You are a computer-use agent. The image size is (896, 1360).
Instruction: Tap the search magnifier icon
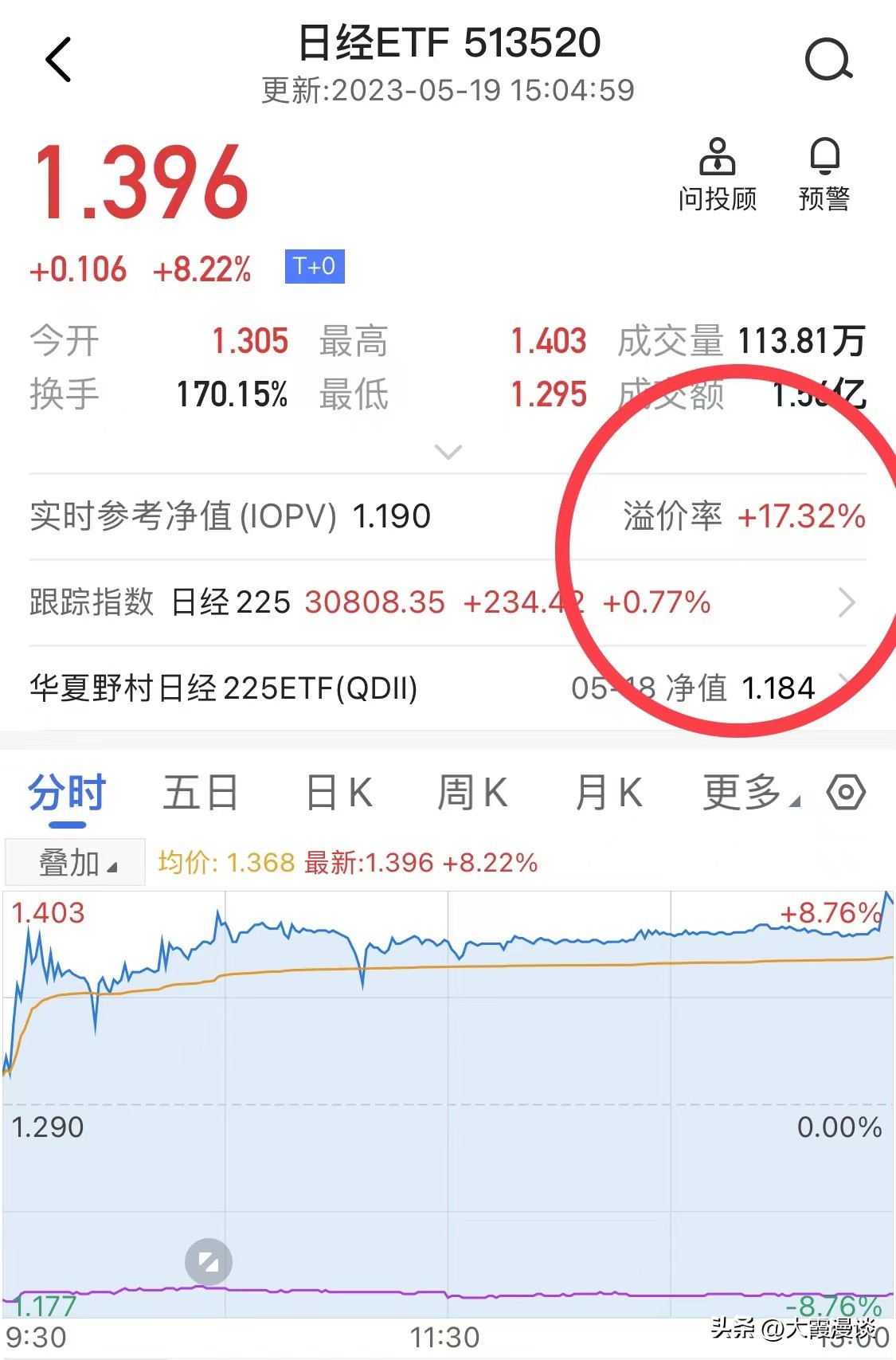(829, 57)
